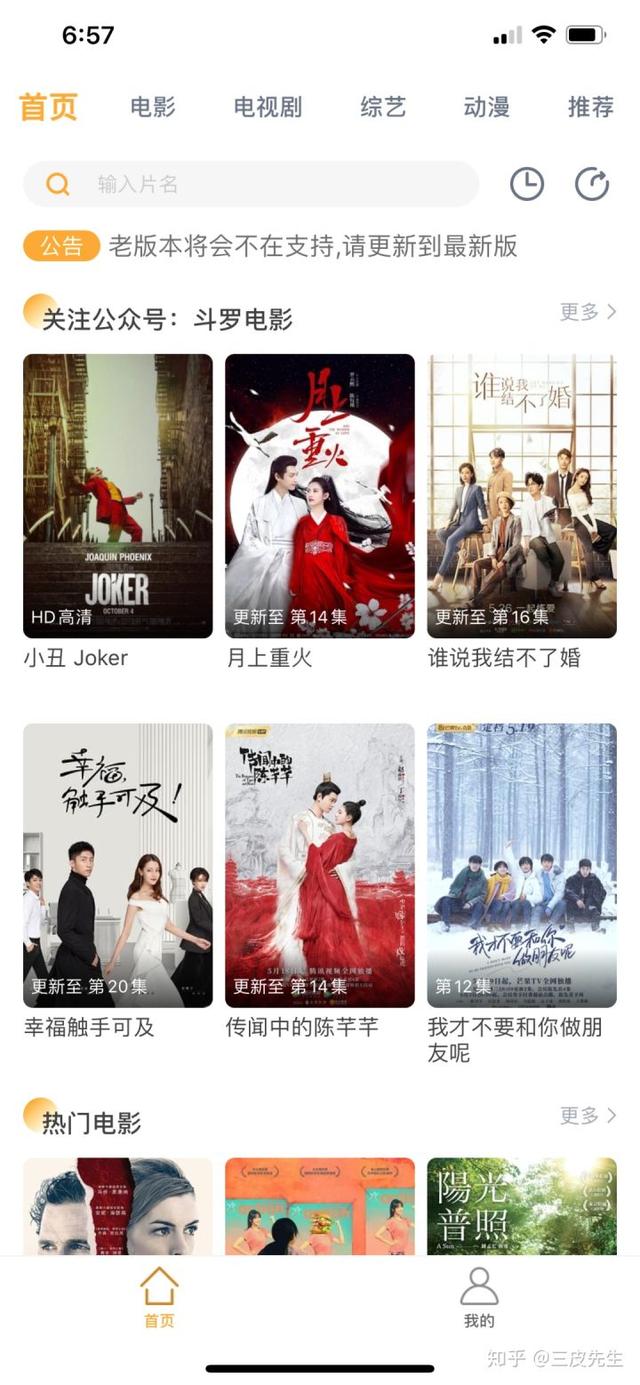The height and width of the screenshot is (1385, 640).
Task: Select the 动漫 tab
Action: 487,107
